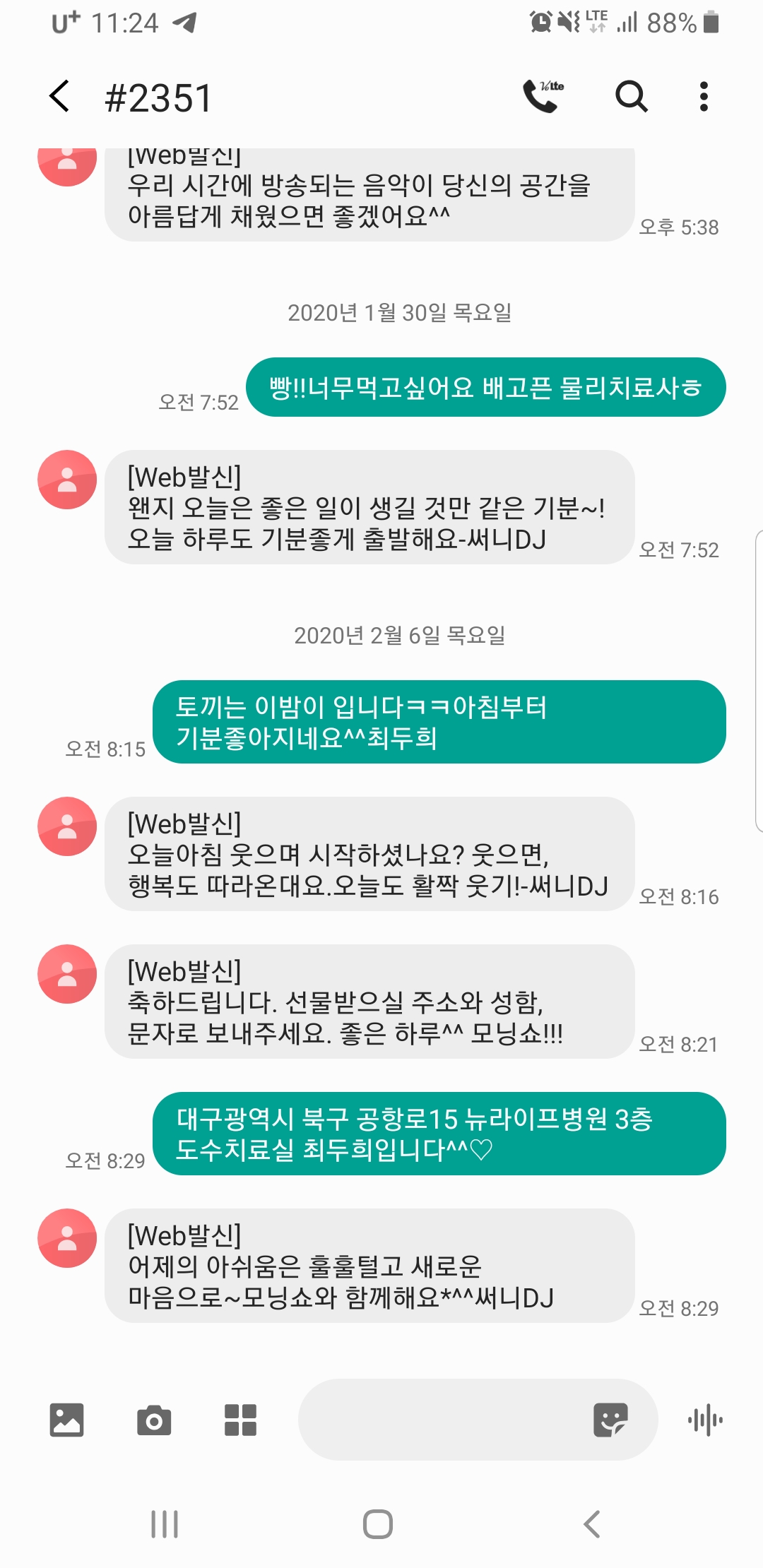The width and height of the screenshot is (763, 1568).
Task: Open the camera to attach a photo
Action: click(154, 1420)
